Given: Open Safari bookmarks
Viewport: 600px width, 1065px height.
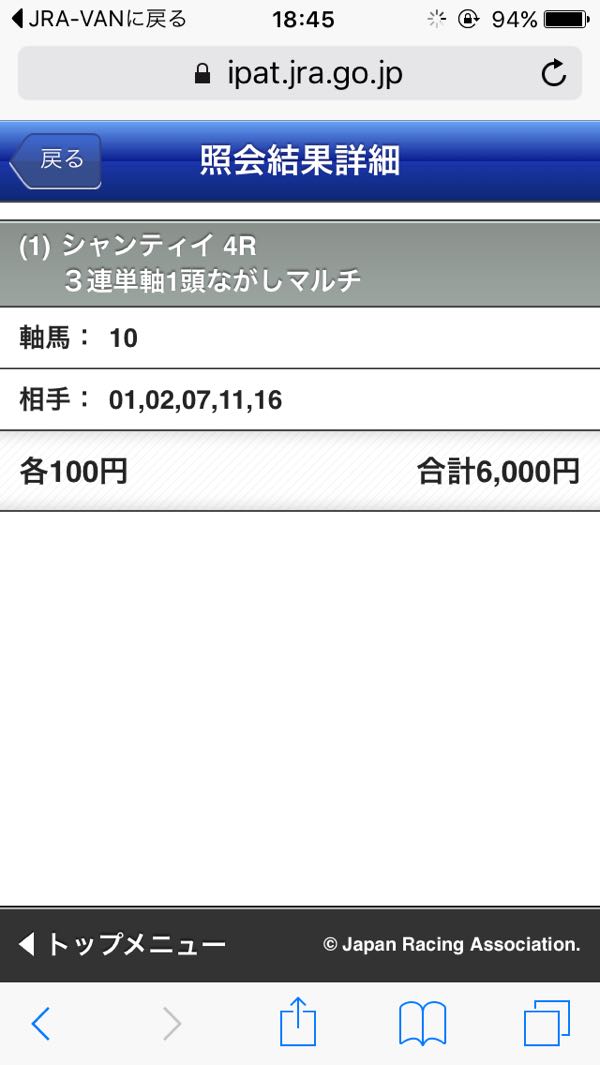Looking at the screenshot, I should [x=422, y=1024].
